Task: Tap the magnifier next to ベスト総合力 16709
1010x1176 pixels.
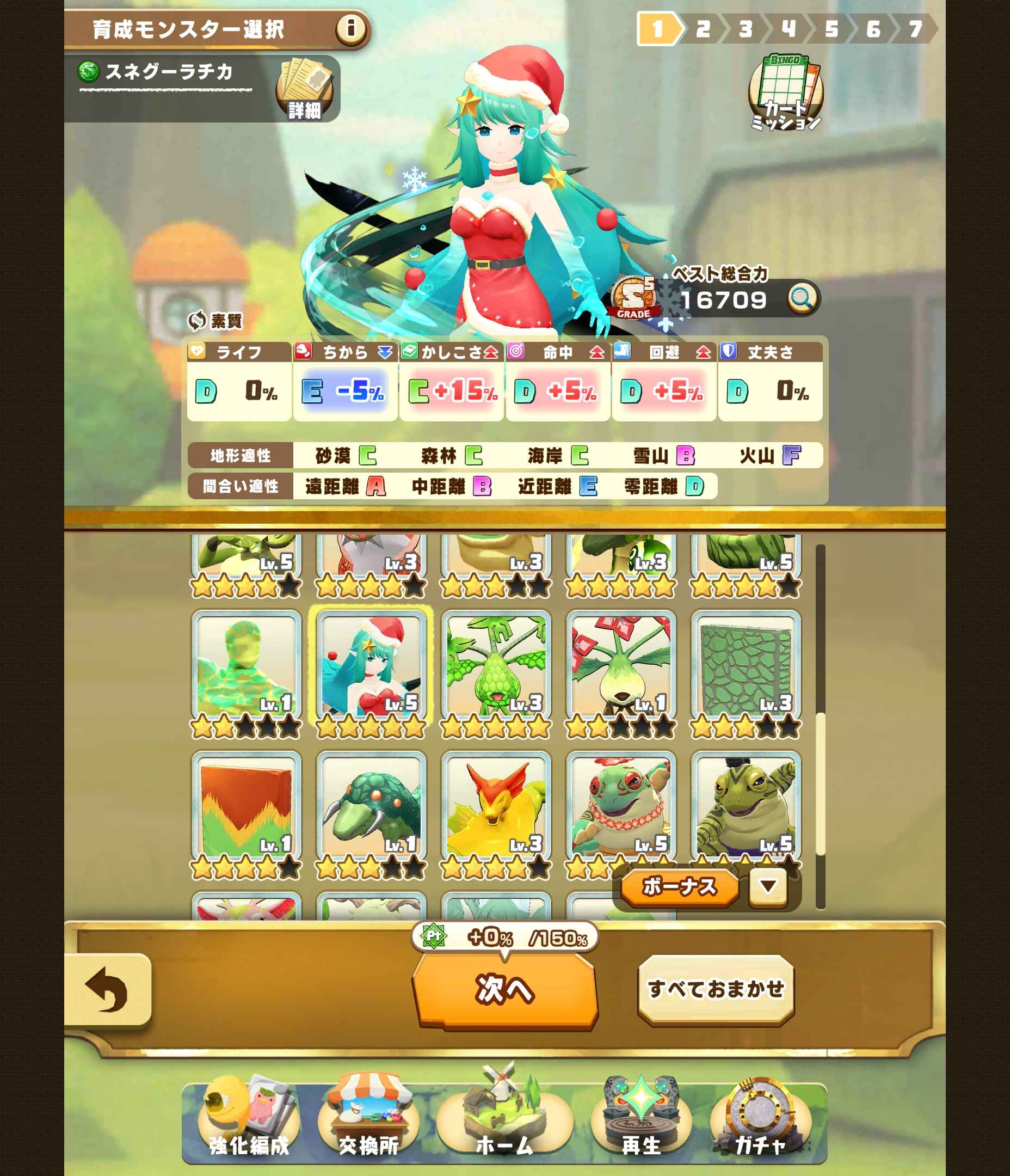Action: [802, 298]
